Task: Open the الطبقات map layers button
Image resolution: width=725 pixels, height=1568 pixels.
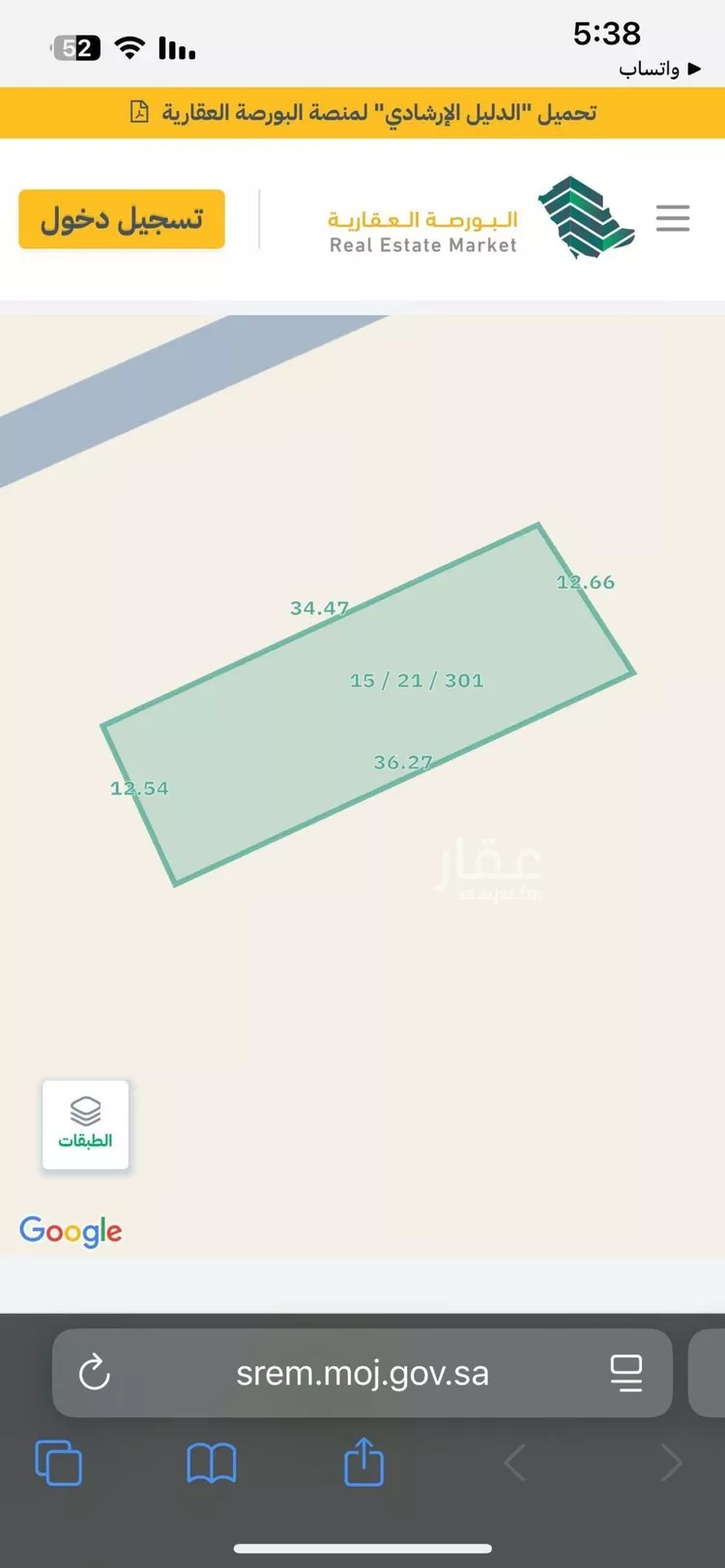Action: pos(85,1125)
